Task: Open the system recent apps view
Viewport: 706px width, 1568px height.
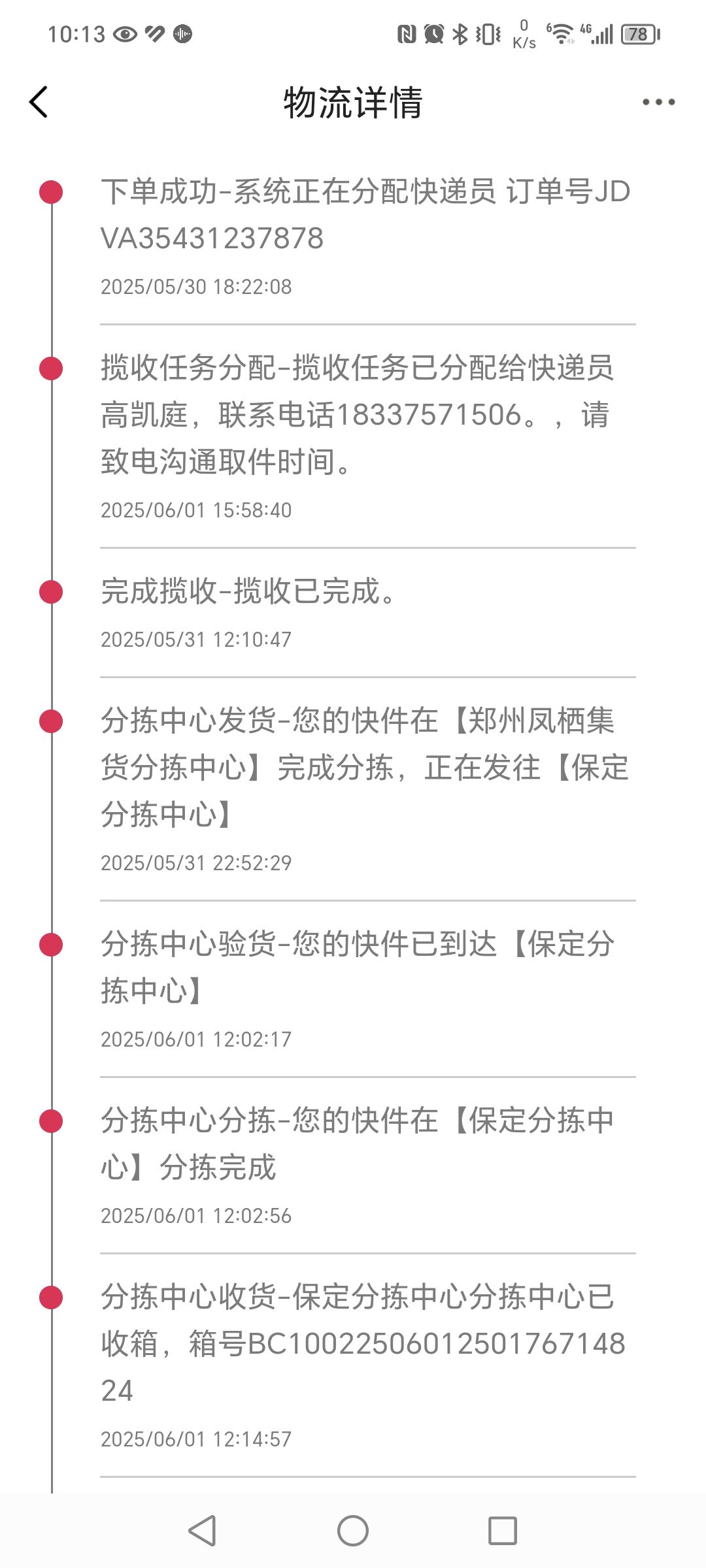Action: 502,1531
